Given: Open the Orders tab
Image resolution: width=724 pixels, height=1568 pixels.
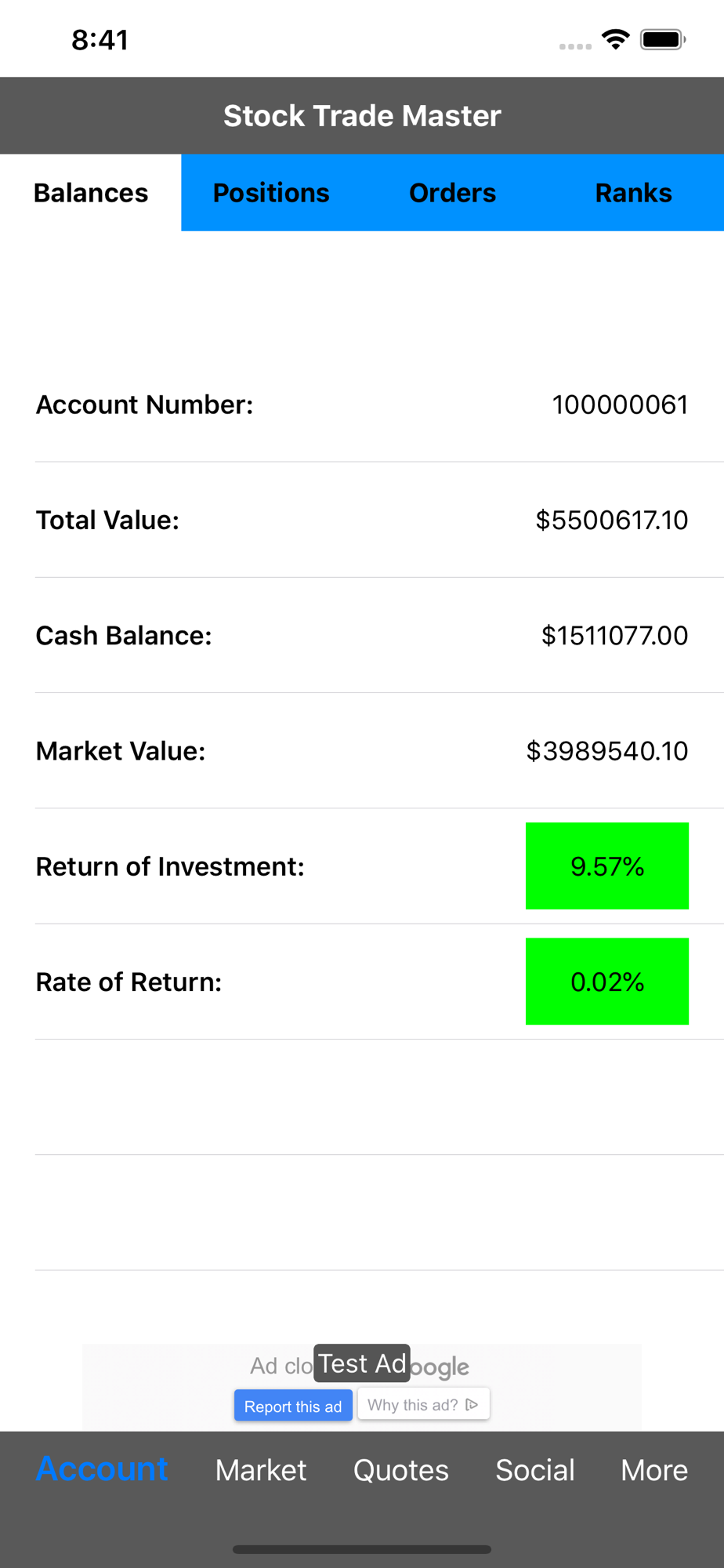Looking at the screenshot, I should (x=452, y=193).
